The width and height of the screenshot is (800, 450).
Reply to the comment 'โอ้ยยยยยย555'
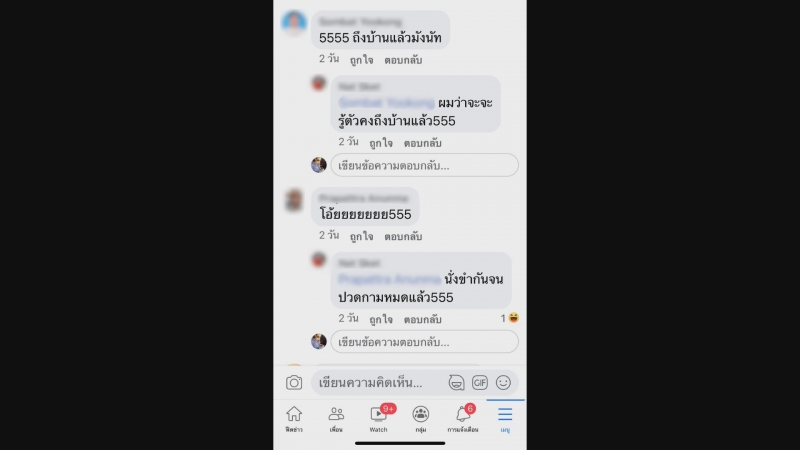tap(403, 237)
